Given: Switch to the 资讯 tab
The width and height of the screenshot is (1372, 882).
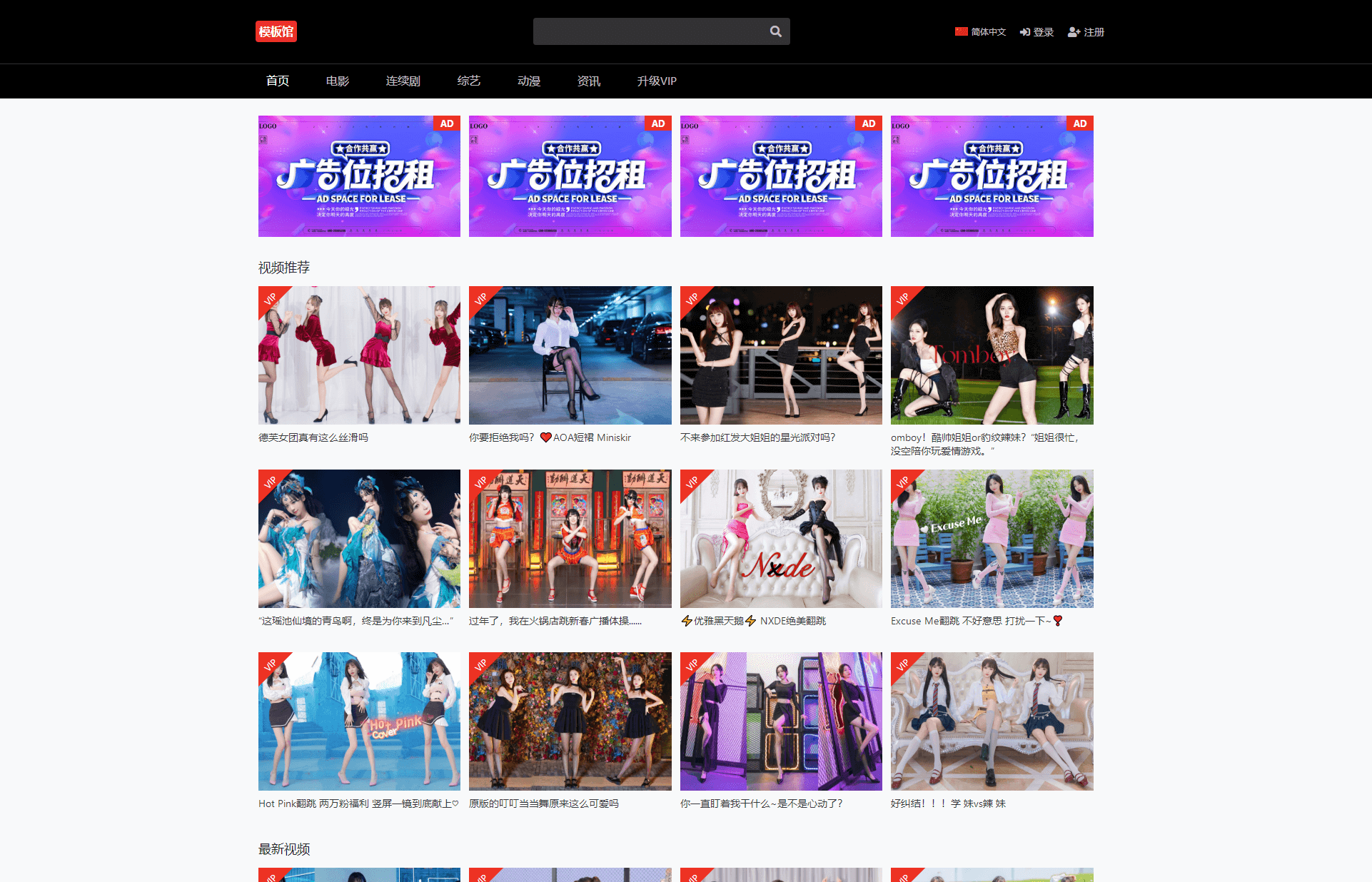Looking at the screenshot, I should [588, 81].
